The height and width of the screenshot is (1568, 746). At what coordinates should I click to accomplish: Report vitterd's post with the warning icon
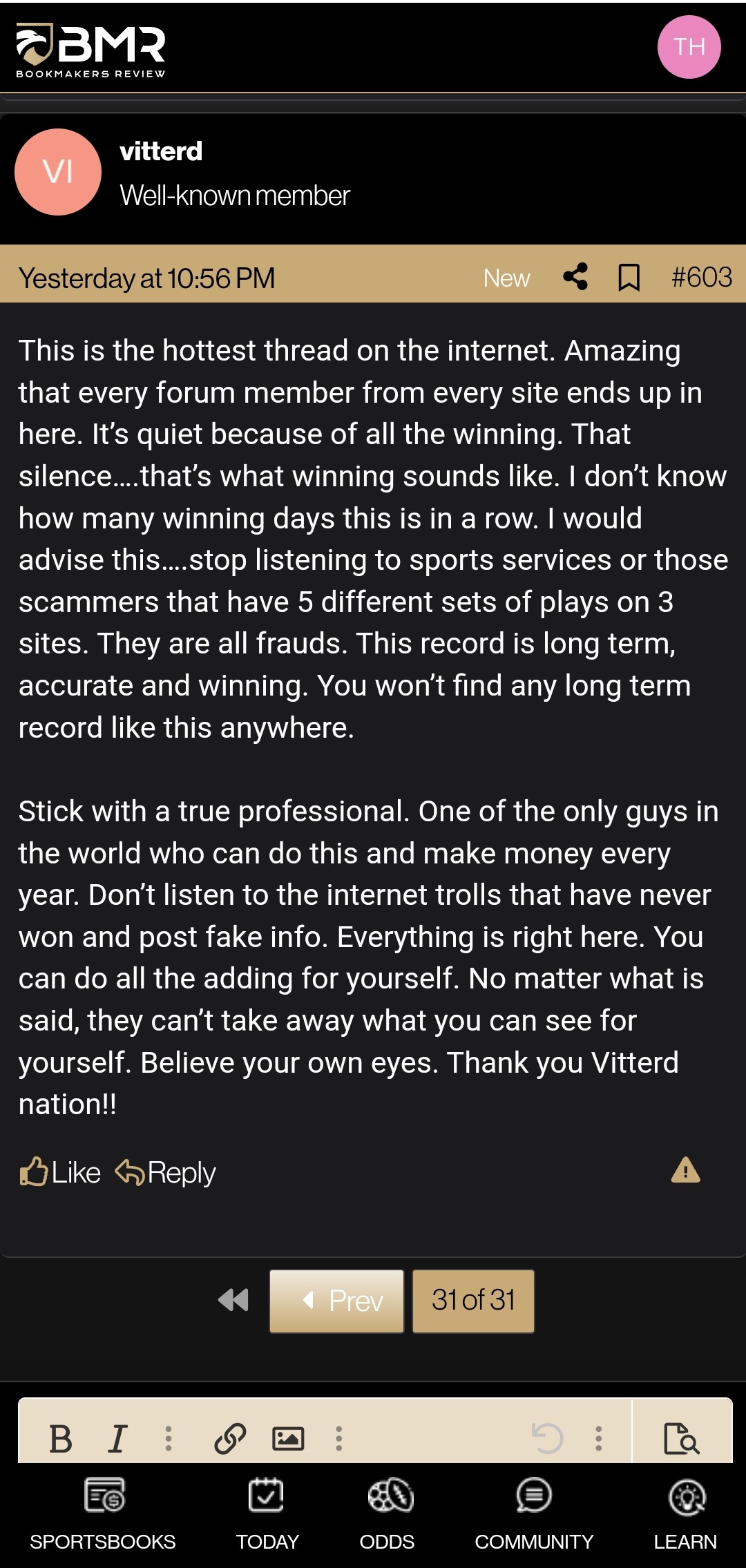click(685, 1170)
